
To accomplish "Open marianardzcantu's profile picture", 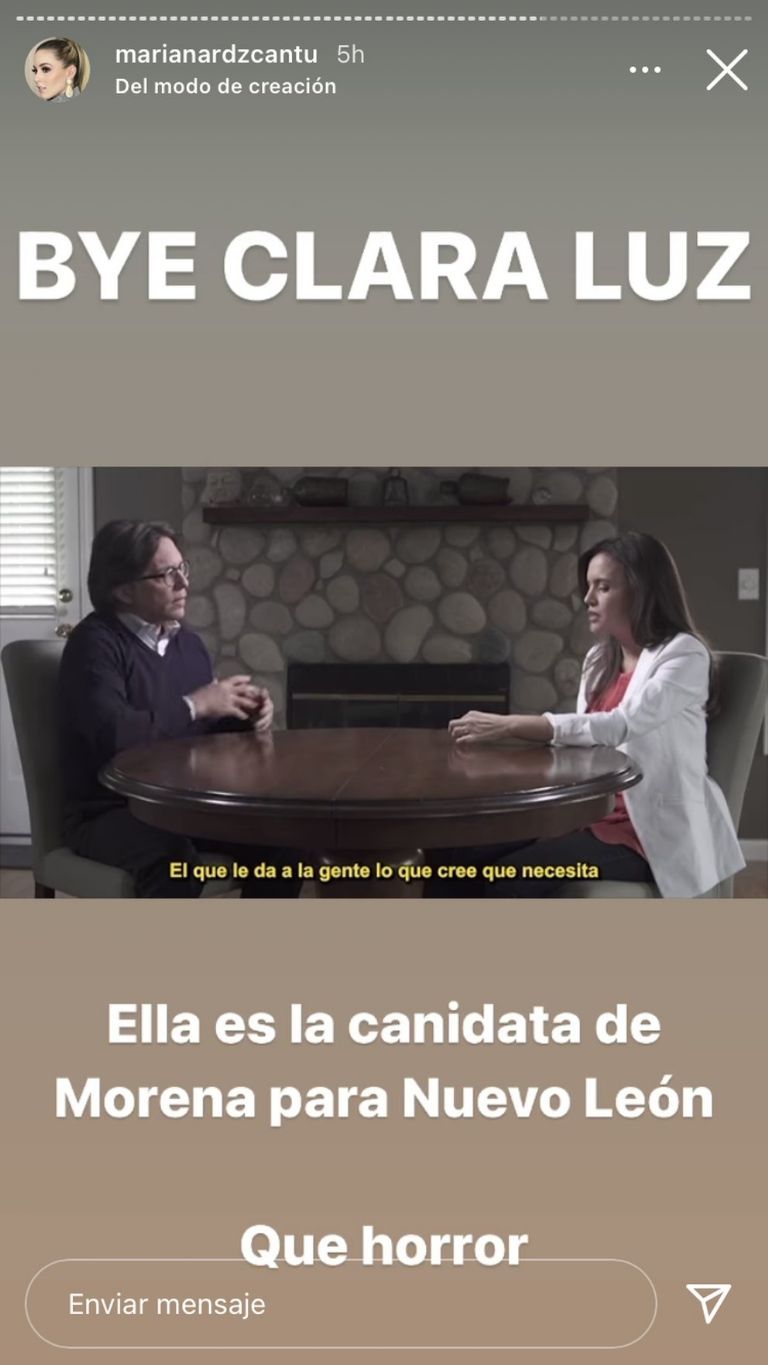I will (x=57, y=70).
